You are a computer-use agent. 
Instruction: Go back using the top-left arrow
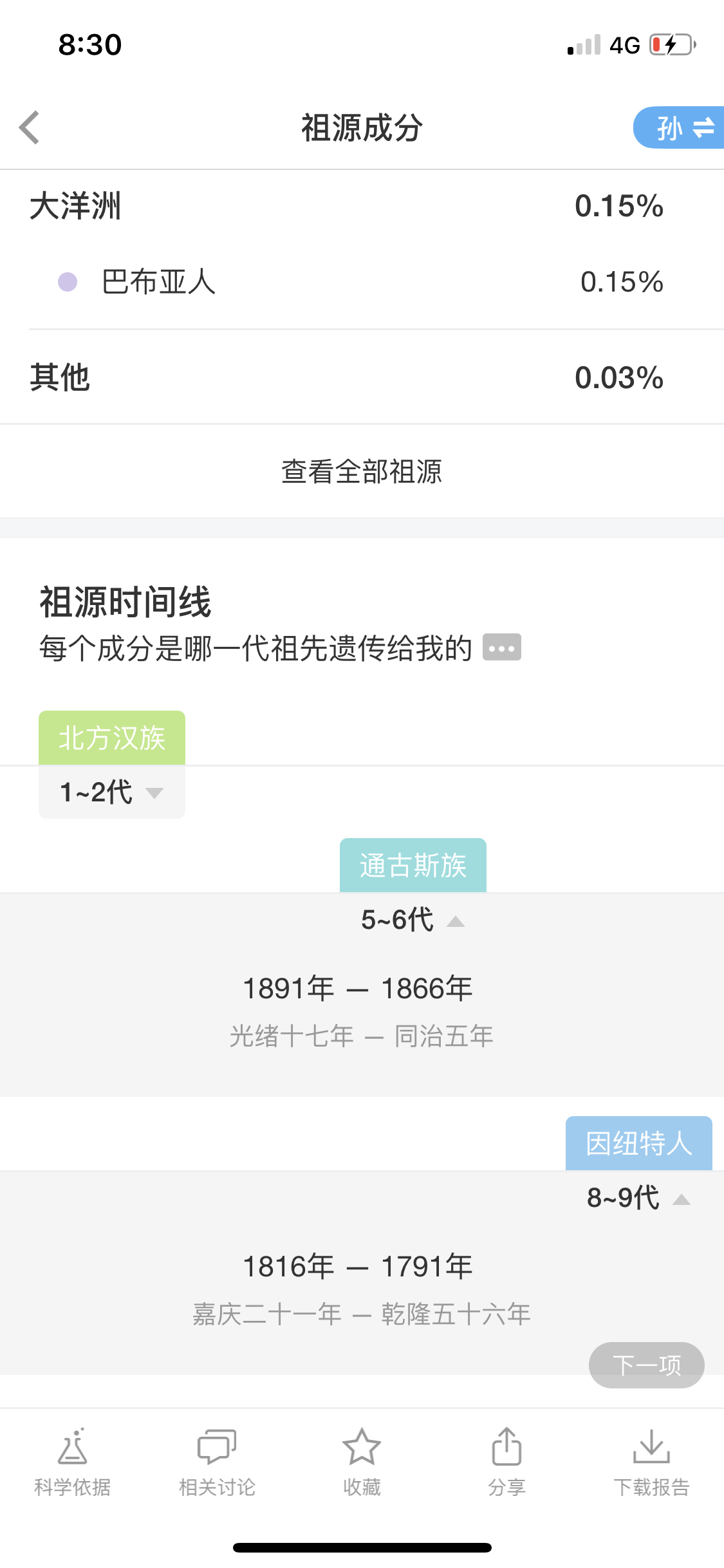point(30,127)
